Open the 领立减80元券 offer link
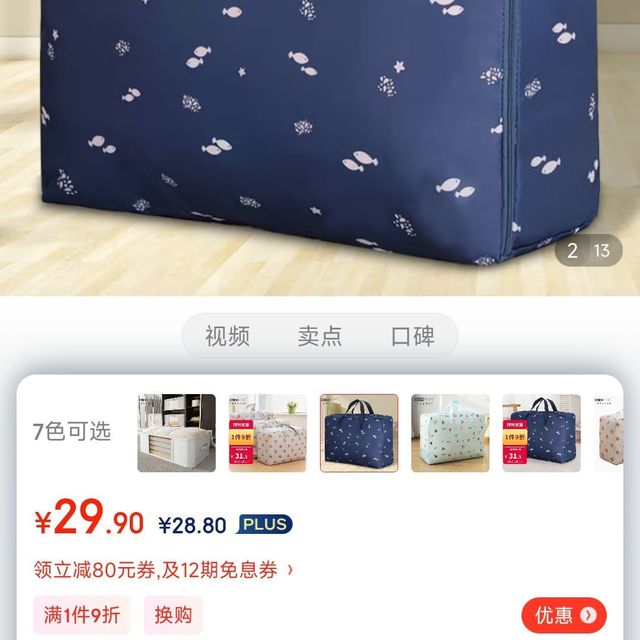This screenshot has width=640, height=640. point(164,570)
